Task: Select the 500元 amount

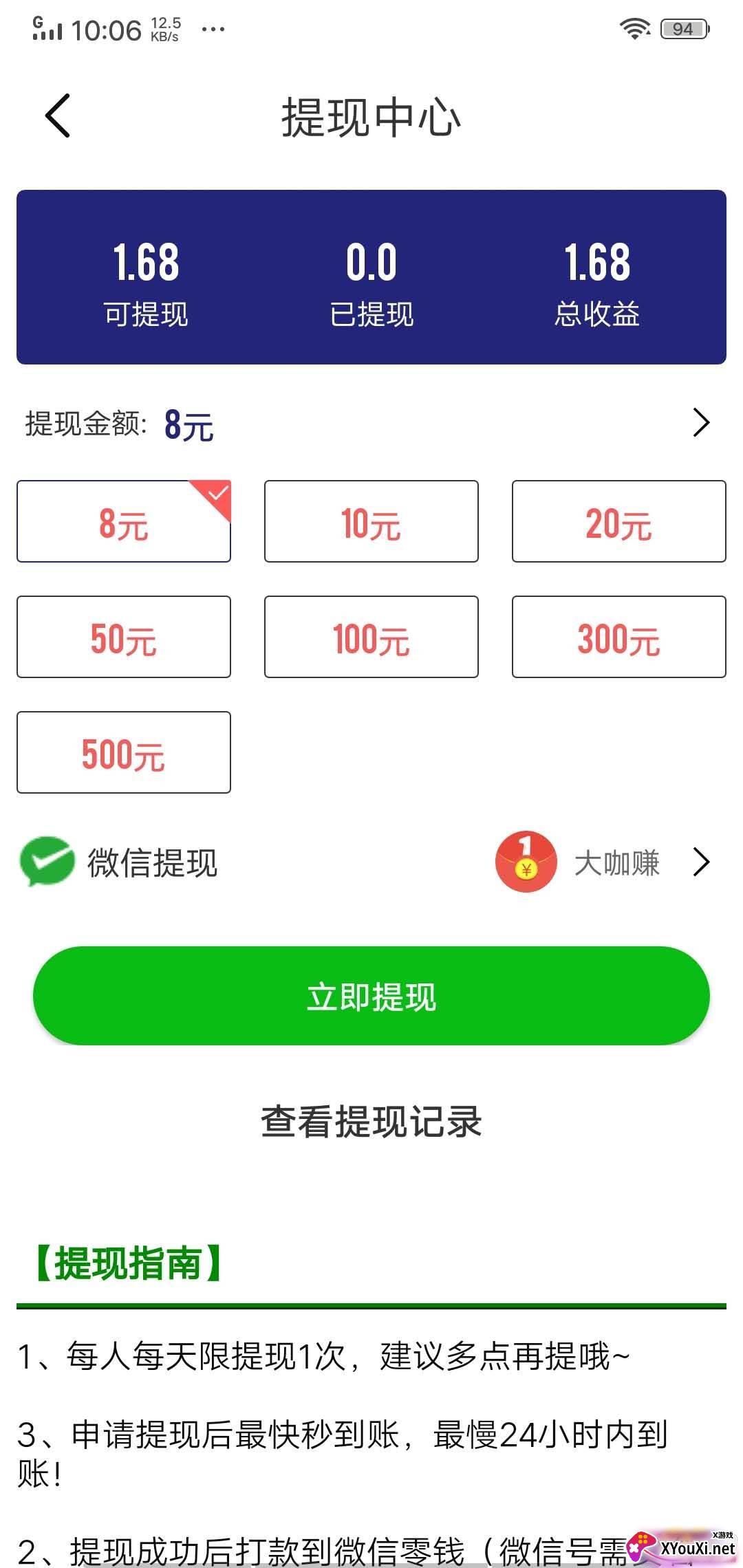Action: click(x=124, y=752)
